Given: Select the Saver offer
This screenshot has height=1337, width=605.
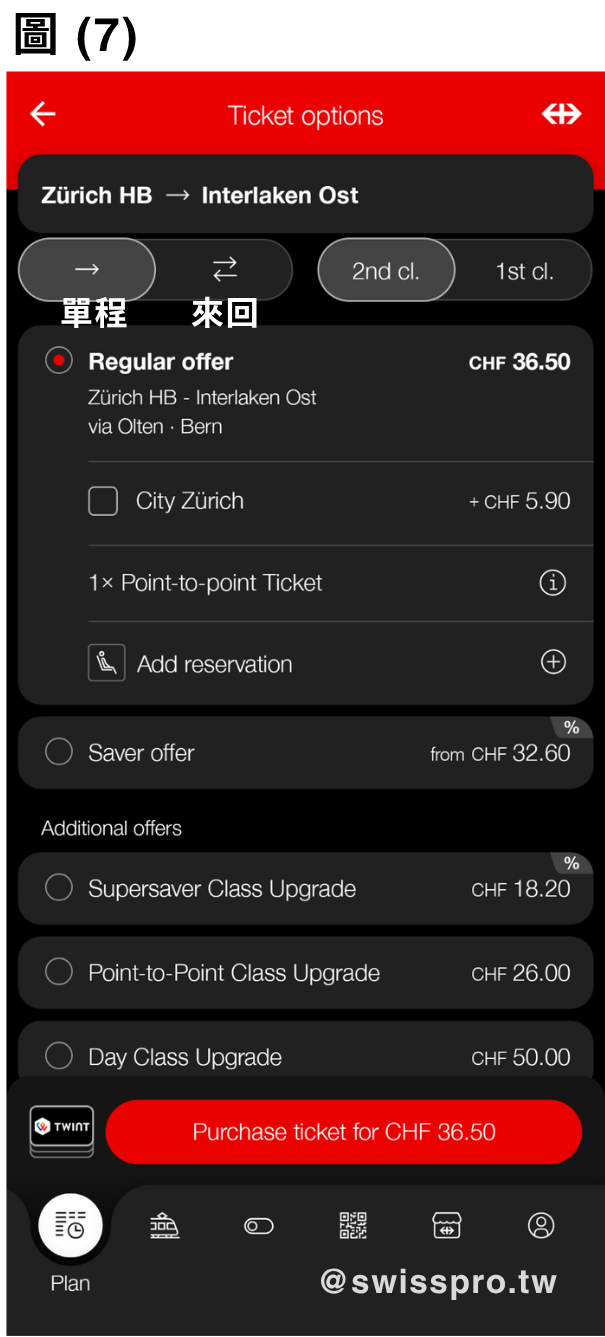Looking at the screenshot, I should point(59,752).
